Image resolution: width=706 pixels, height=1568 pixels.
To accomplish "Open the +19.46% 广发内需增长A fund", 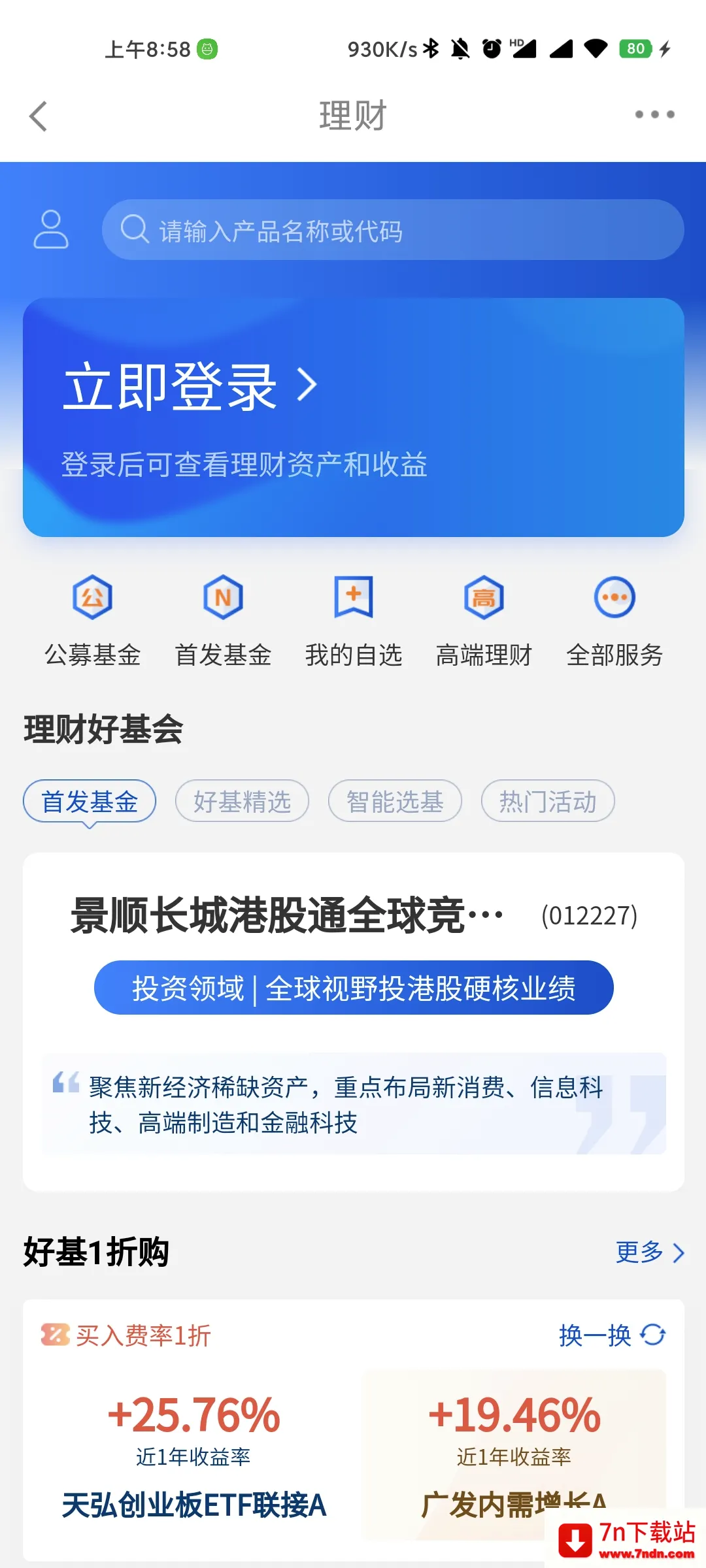I will (x=514, y=1457).
